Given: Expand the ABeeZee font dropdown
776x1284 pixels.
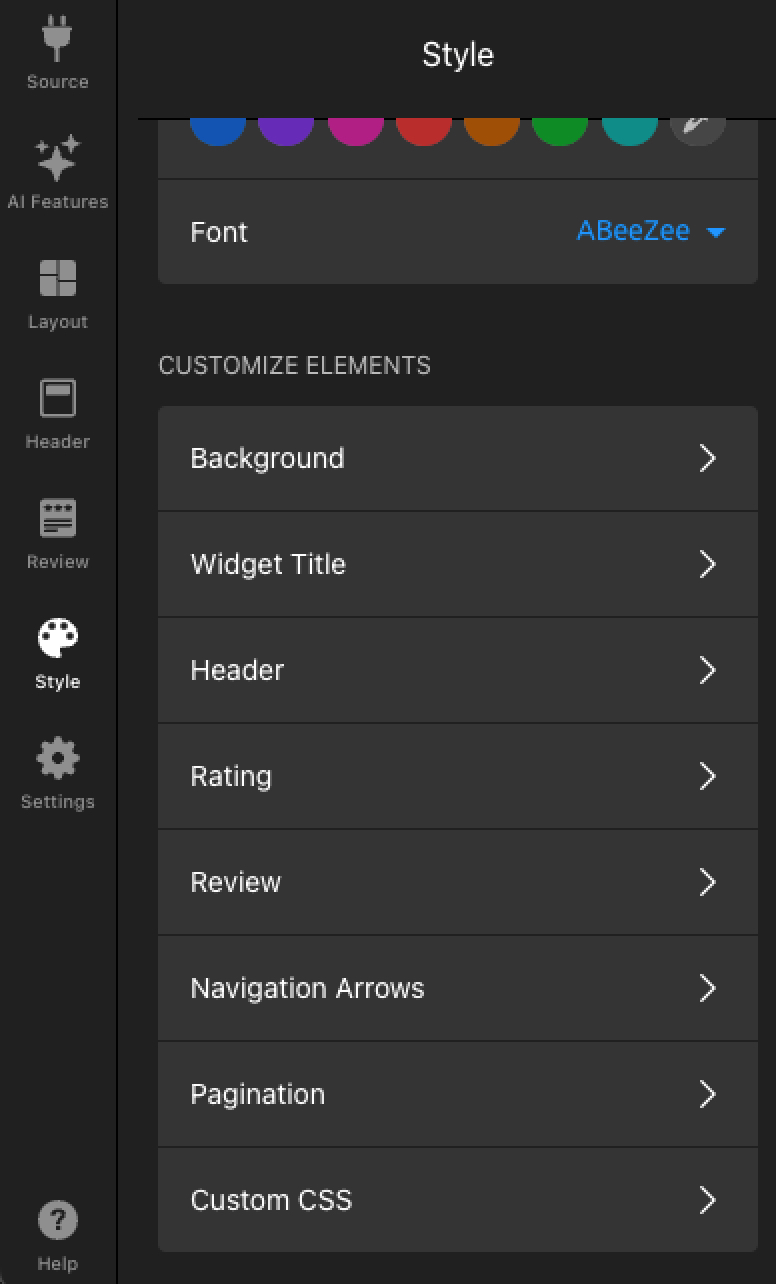Looking at the screenshot, I should (650, 232).
